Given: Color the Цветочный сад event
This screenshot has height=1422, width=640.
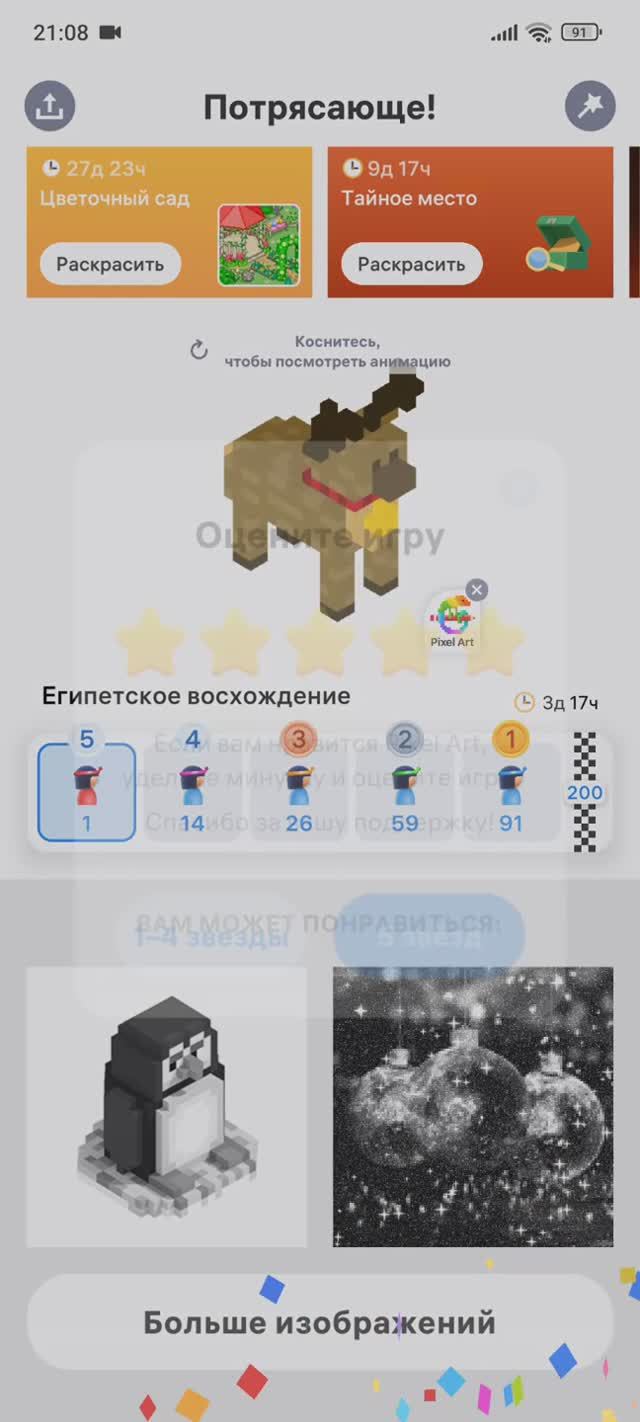Looking at the screenshot, I should pyautogui.click(x=110, y=265).
